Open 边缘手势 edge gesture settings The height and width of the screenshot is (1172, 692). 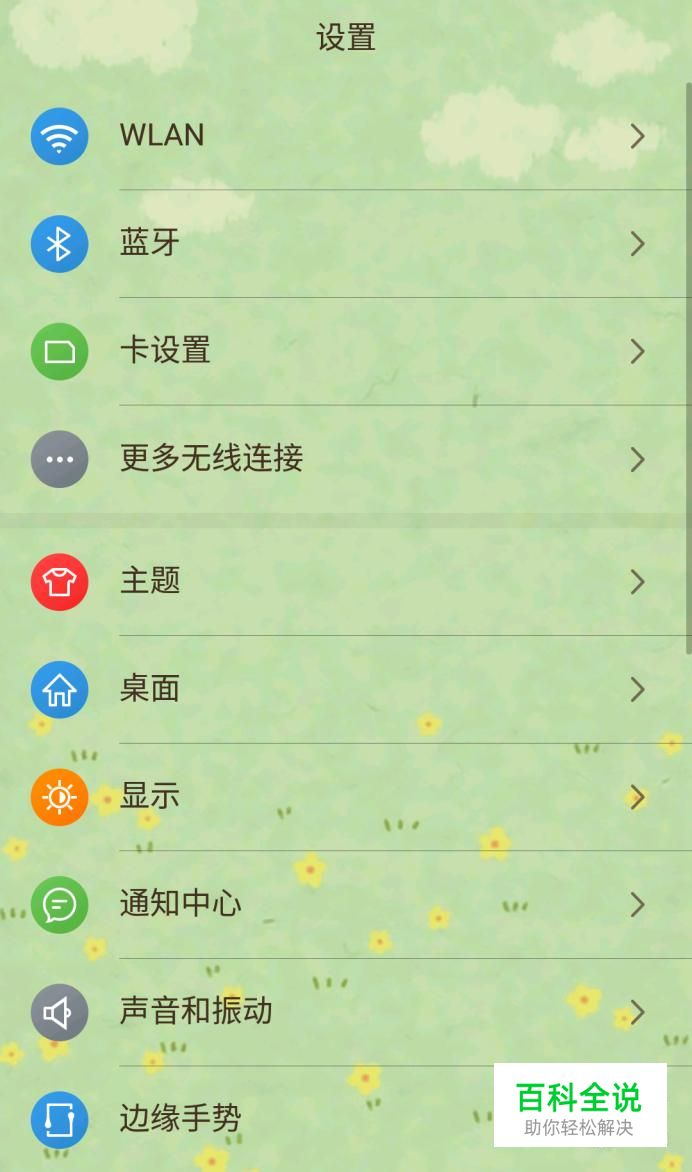click(x=300, y=1119)
